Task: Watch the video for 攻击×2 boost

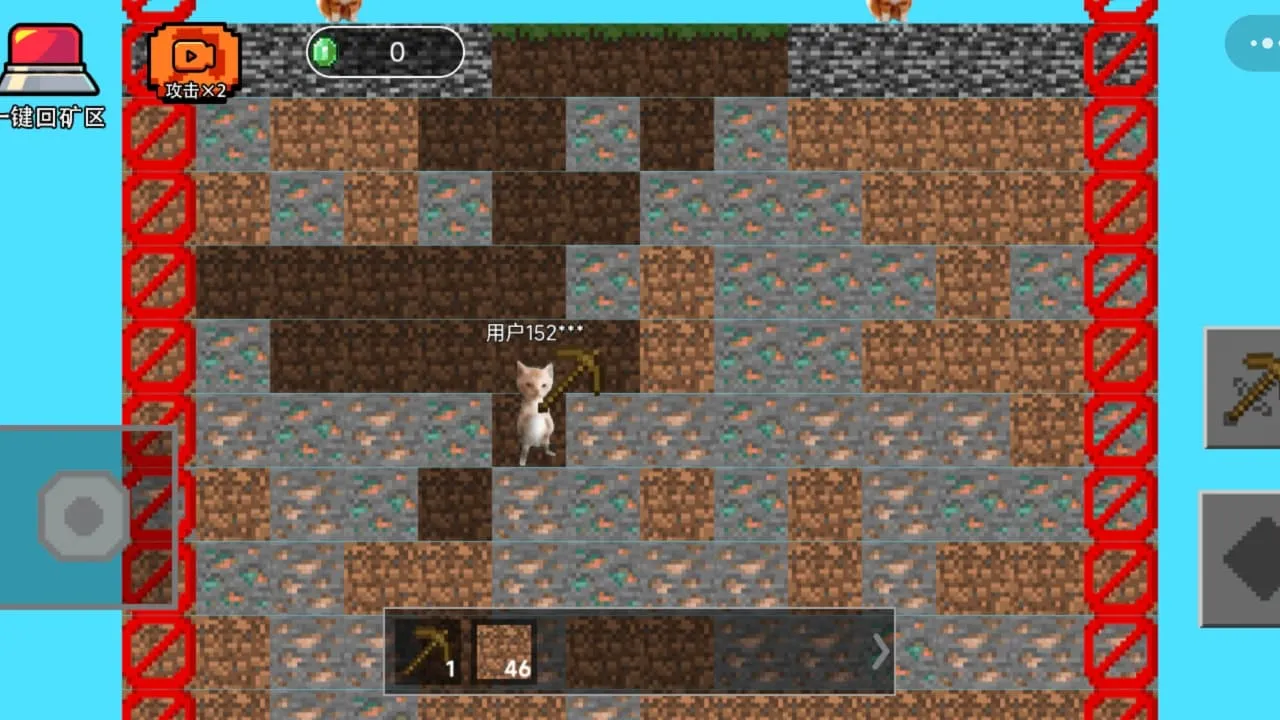Action: [x=195, y=62]
